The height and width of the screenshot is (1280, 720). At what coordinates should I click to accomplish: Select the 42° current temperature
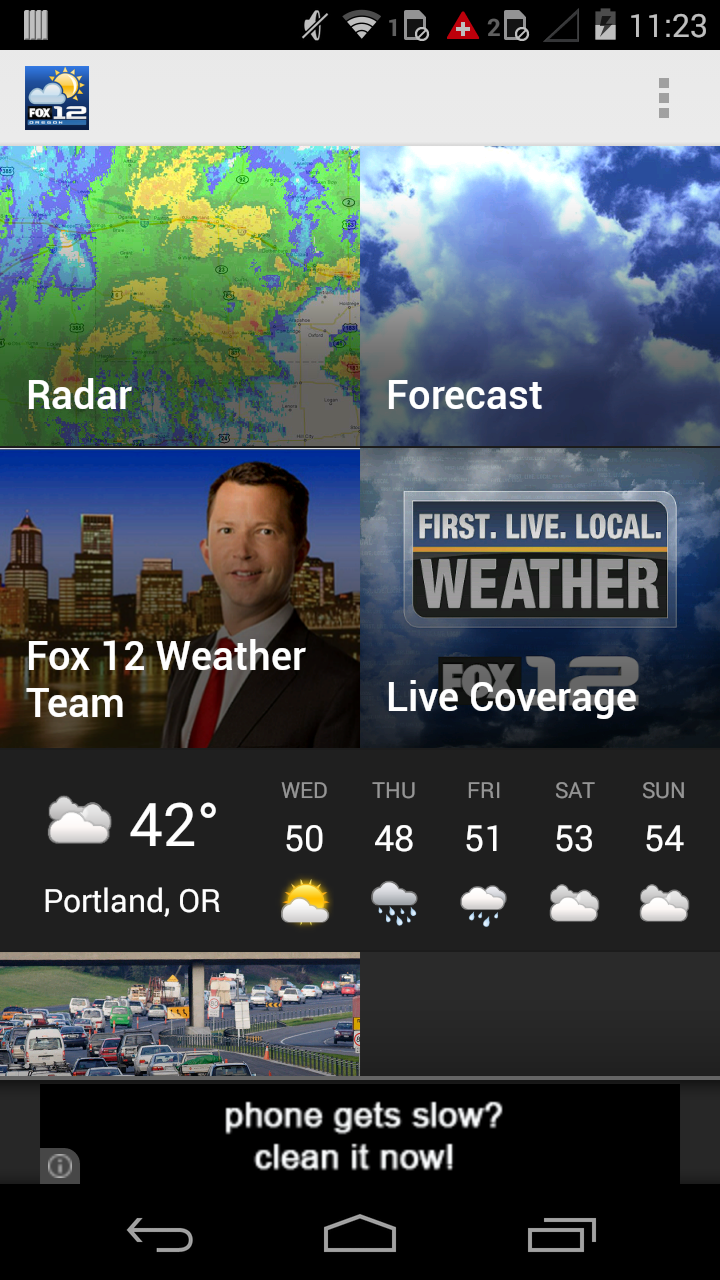[168, 820]
